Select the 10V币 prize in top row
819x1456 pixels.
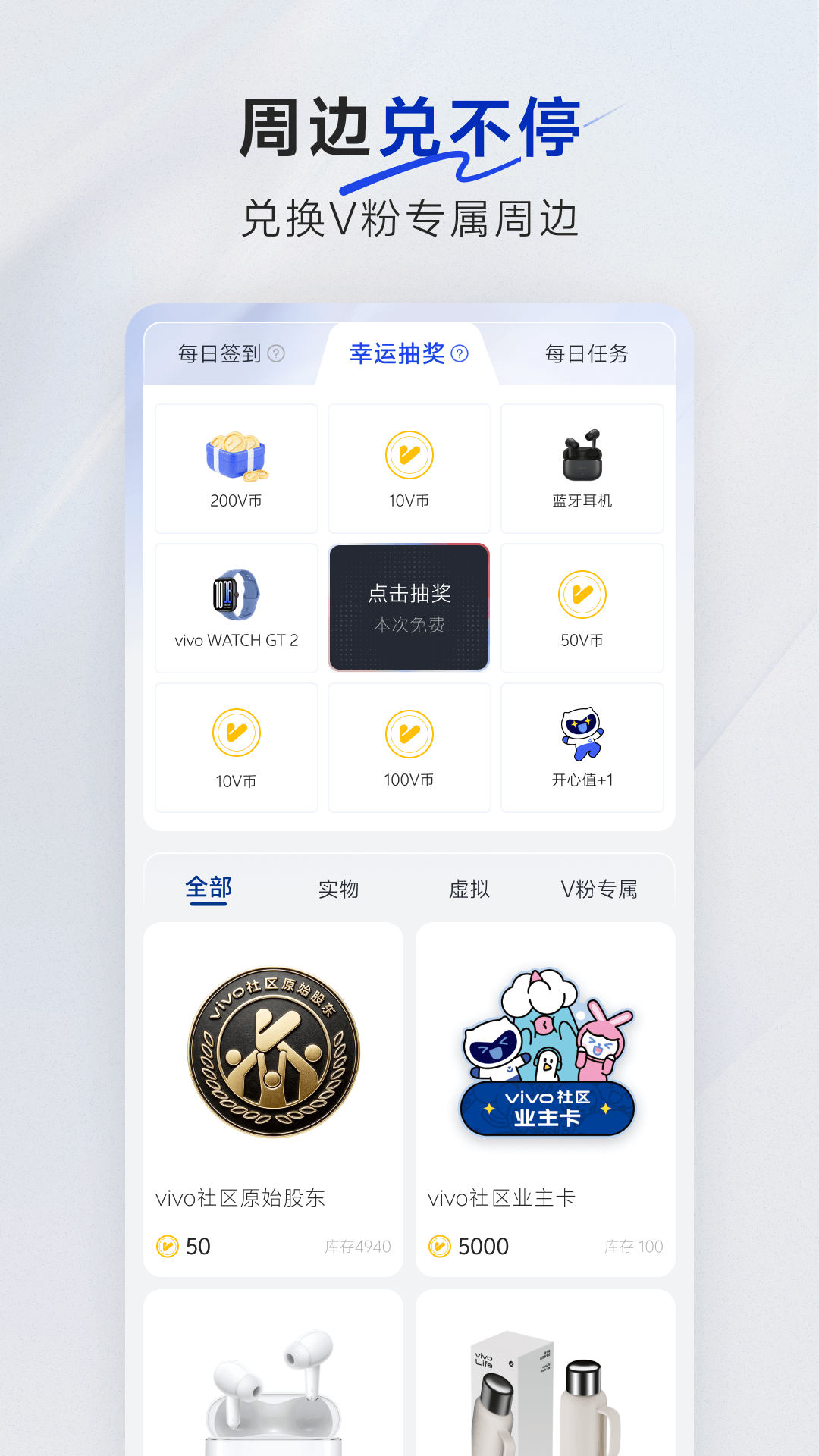click(x=409, y=455)
